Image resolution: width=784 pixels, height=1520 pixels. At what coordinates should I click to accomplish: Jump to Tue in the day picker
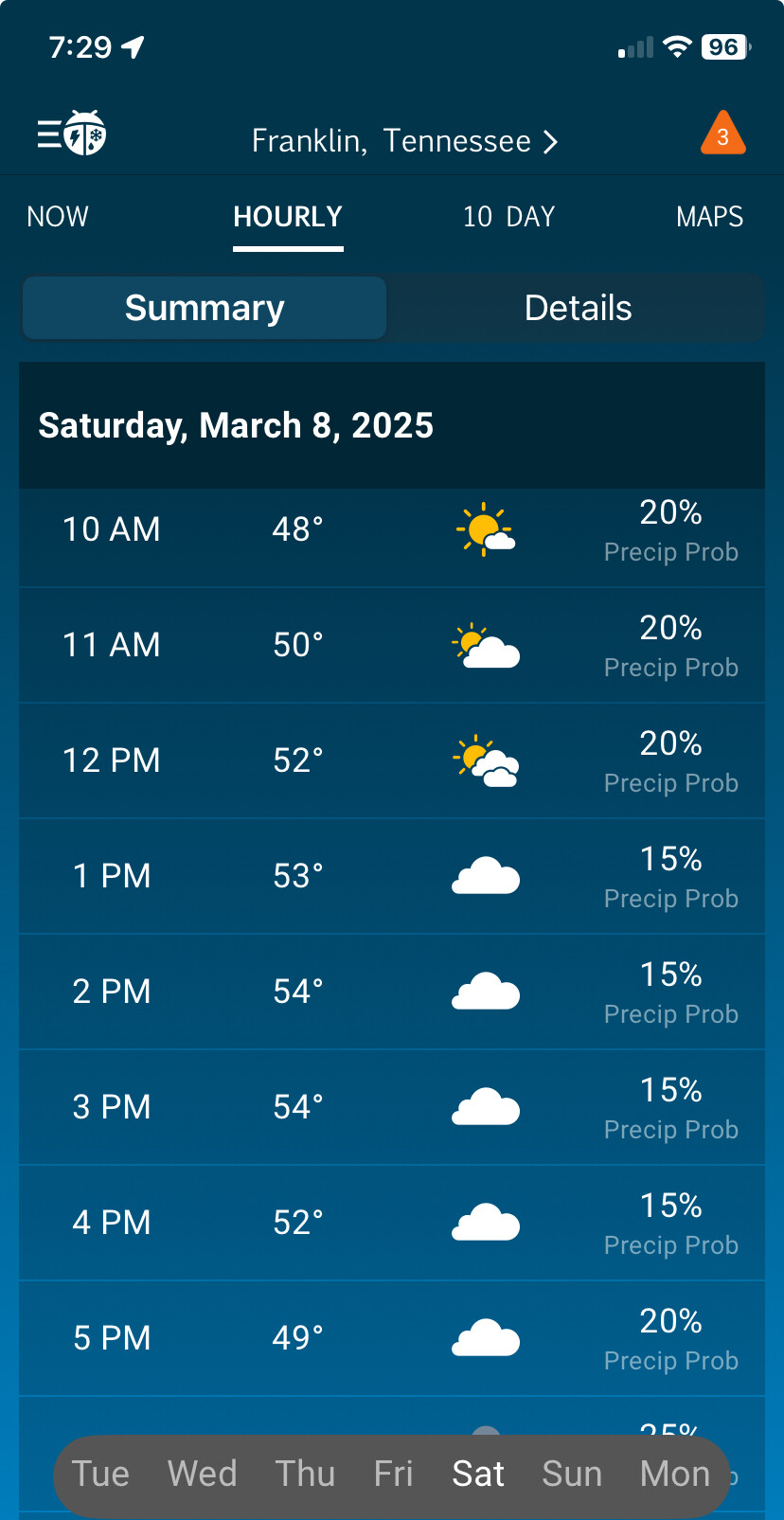pos(100,1474)
